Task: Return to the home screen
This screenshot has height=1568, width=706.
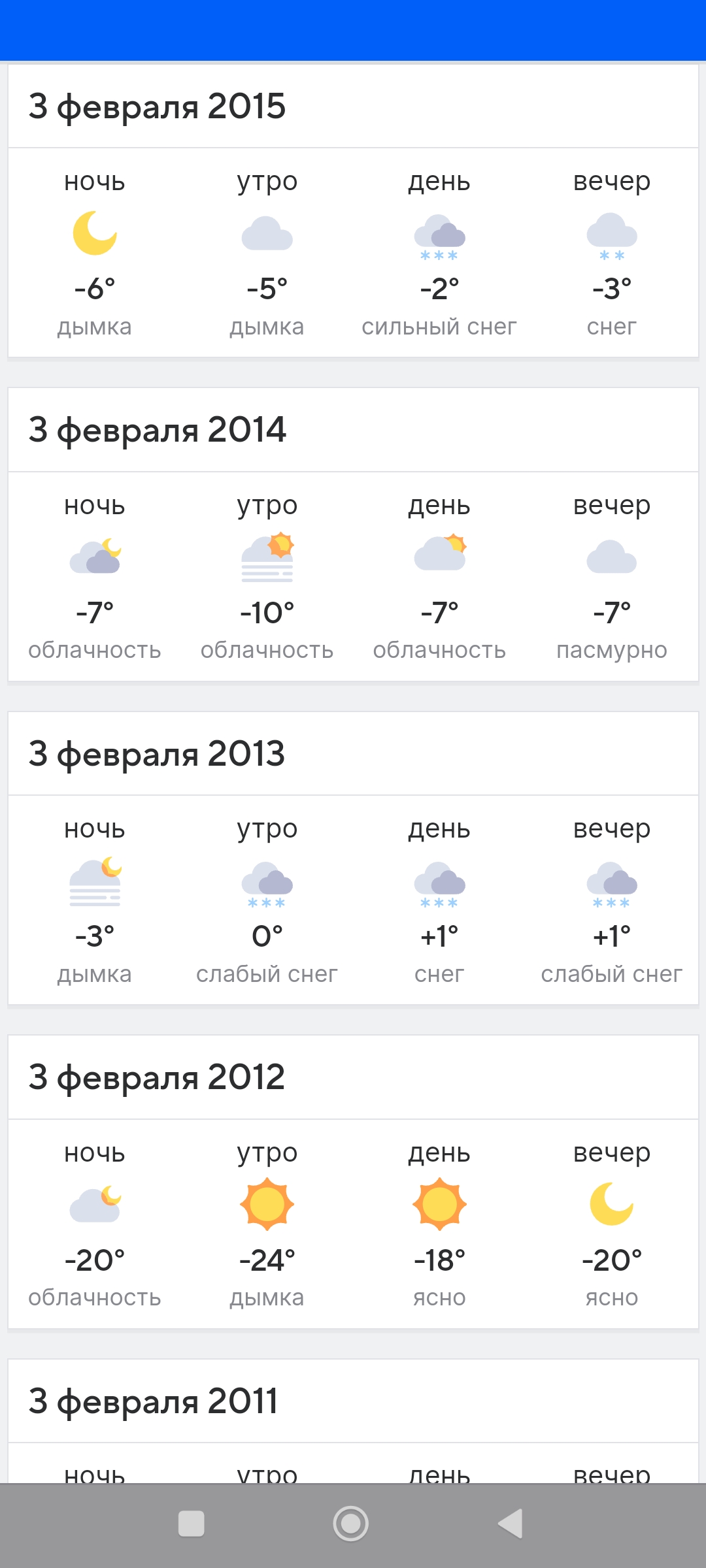Action: coord(351,1524)
